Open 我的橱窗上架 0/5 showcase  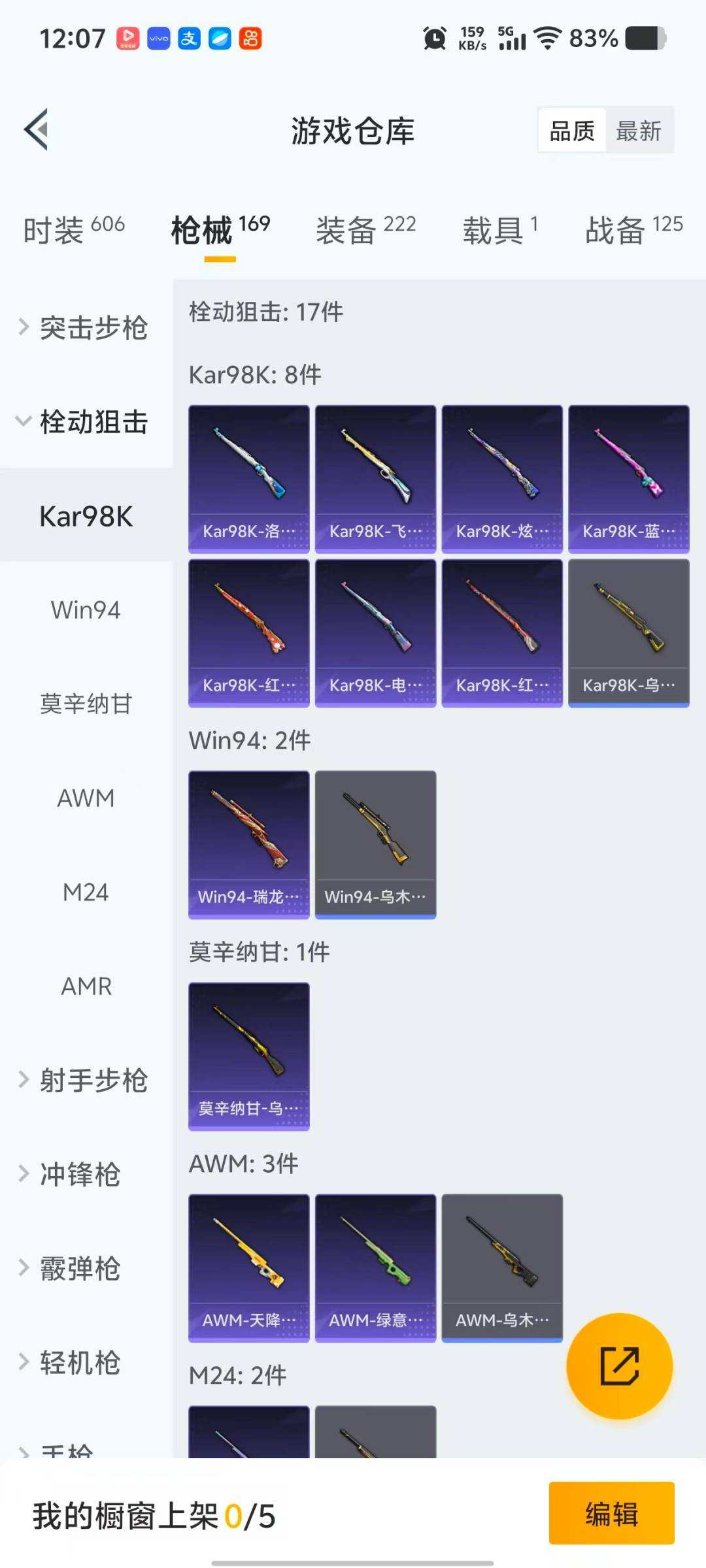[x=154, y=1515]
